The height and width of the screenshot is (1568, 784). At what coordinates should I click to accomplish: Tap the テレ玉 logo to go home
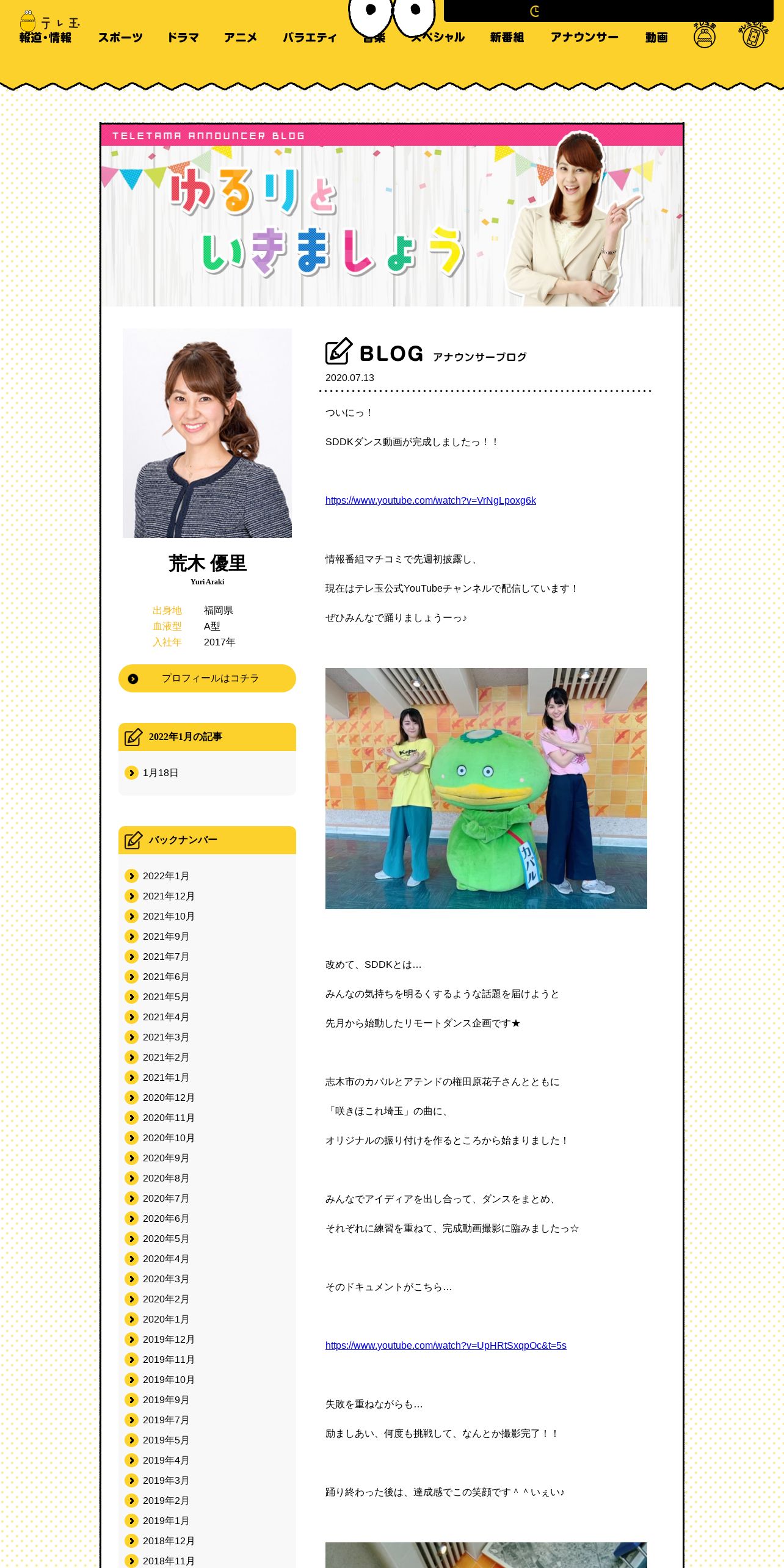point(49,21)
